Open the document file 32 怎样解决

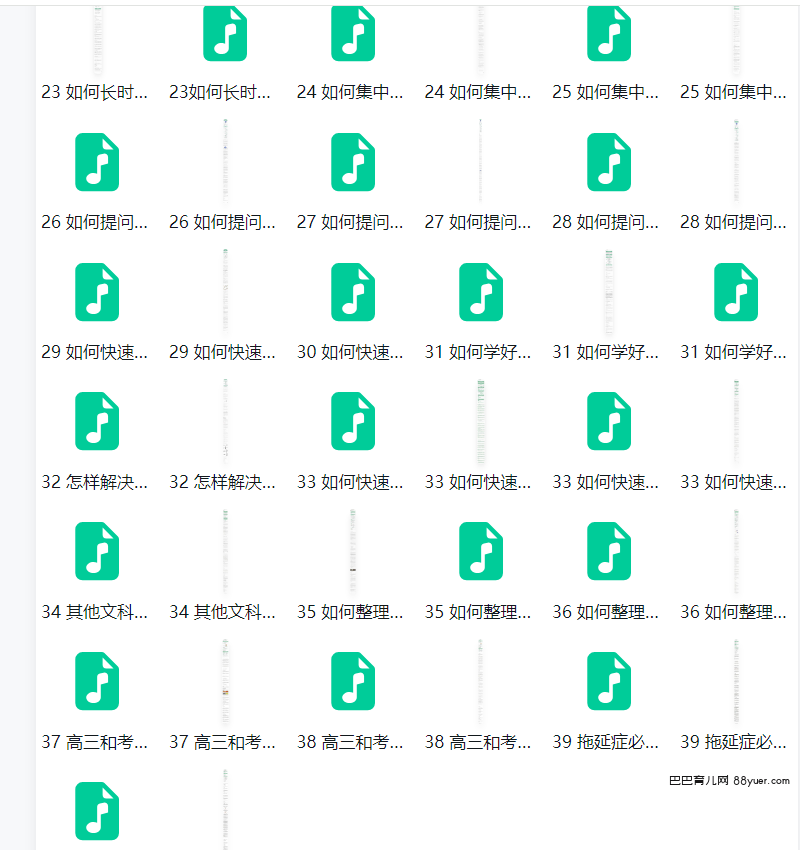coord(225,421)
